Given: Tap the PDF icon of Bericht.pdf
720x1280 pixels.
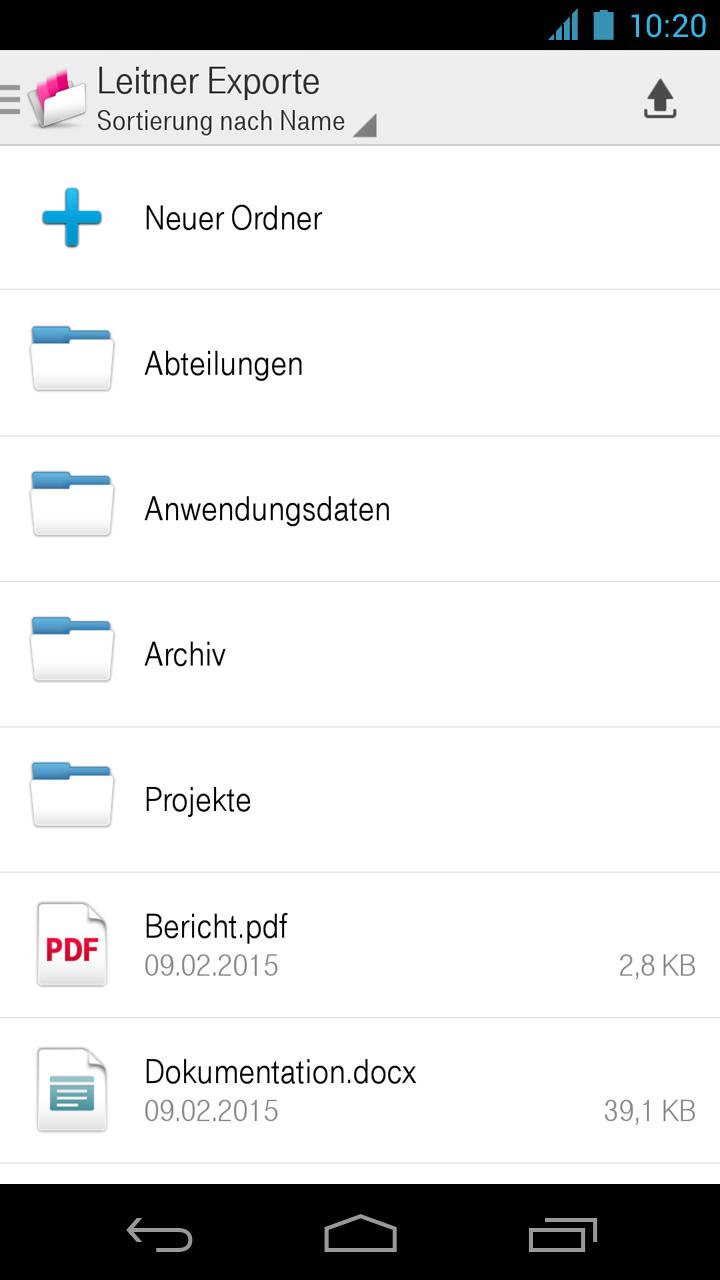Looking at the screenshot, I should pos(71,944).
